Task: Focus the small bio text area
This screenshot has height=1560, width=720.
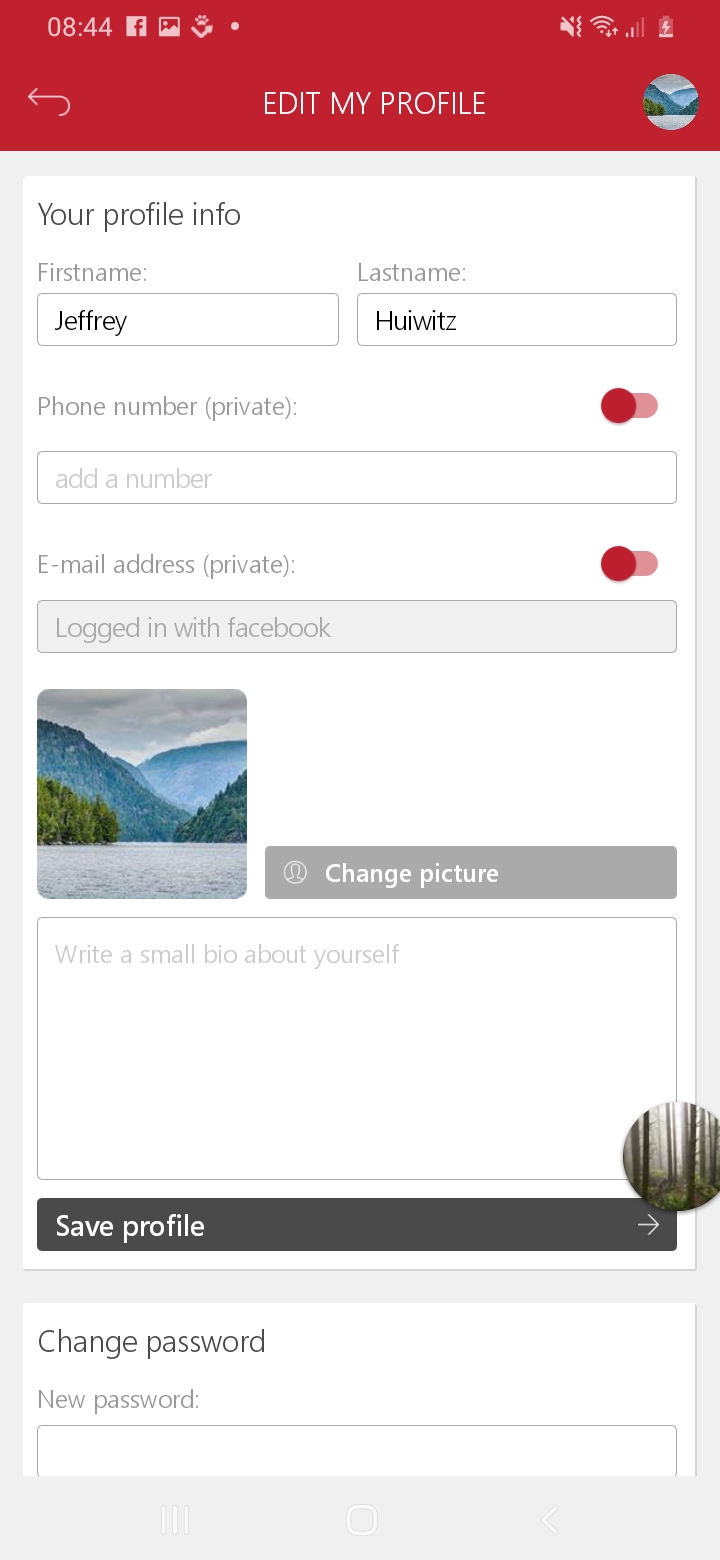Action: click(357, 1048)
